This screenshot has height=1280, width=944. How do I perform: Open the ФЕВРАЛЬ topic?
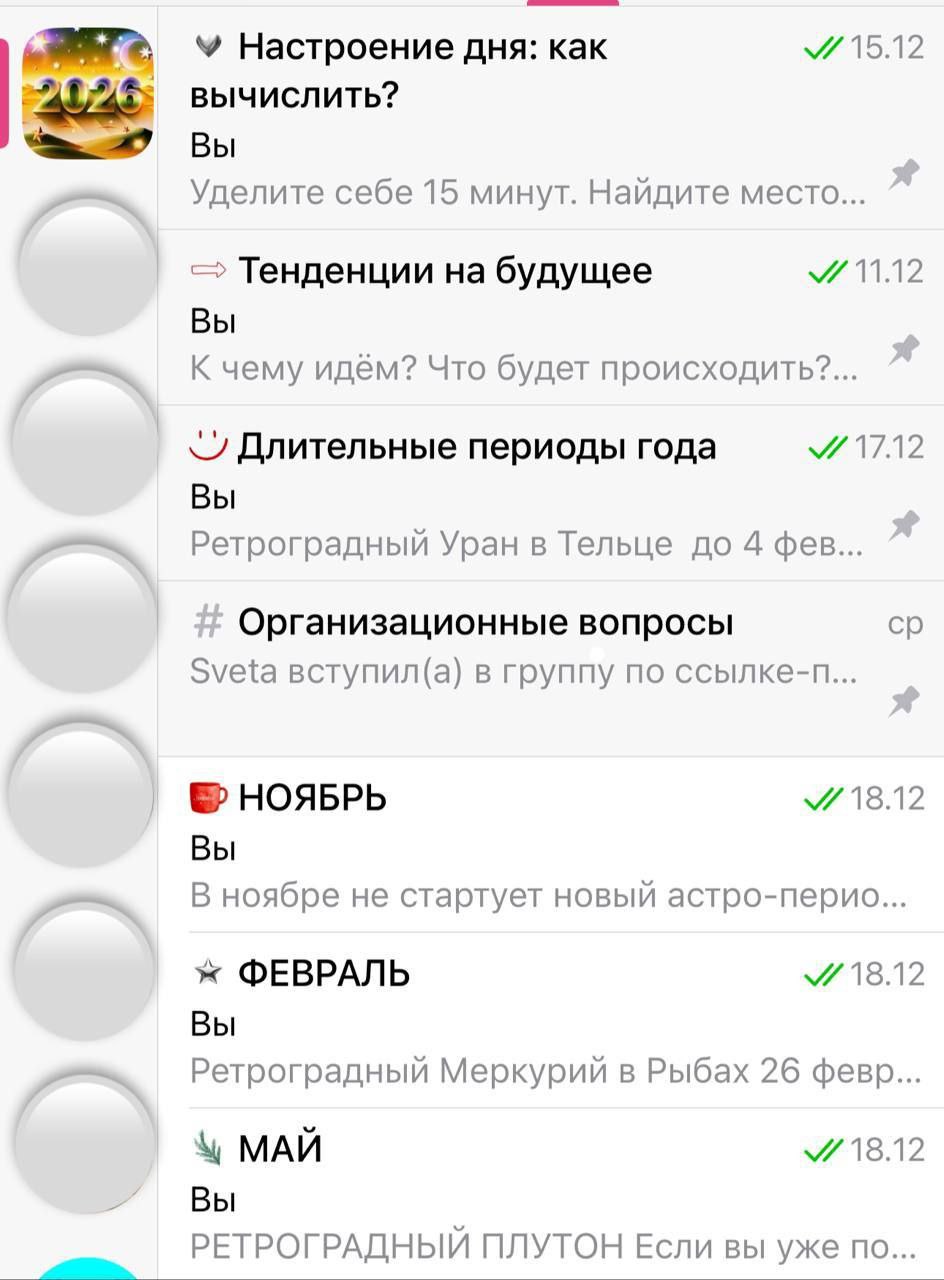coord(530,1020)
